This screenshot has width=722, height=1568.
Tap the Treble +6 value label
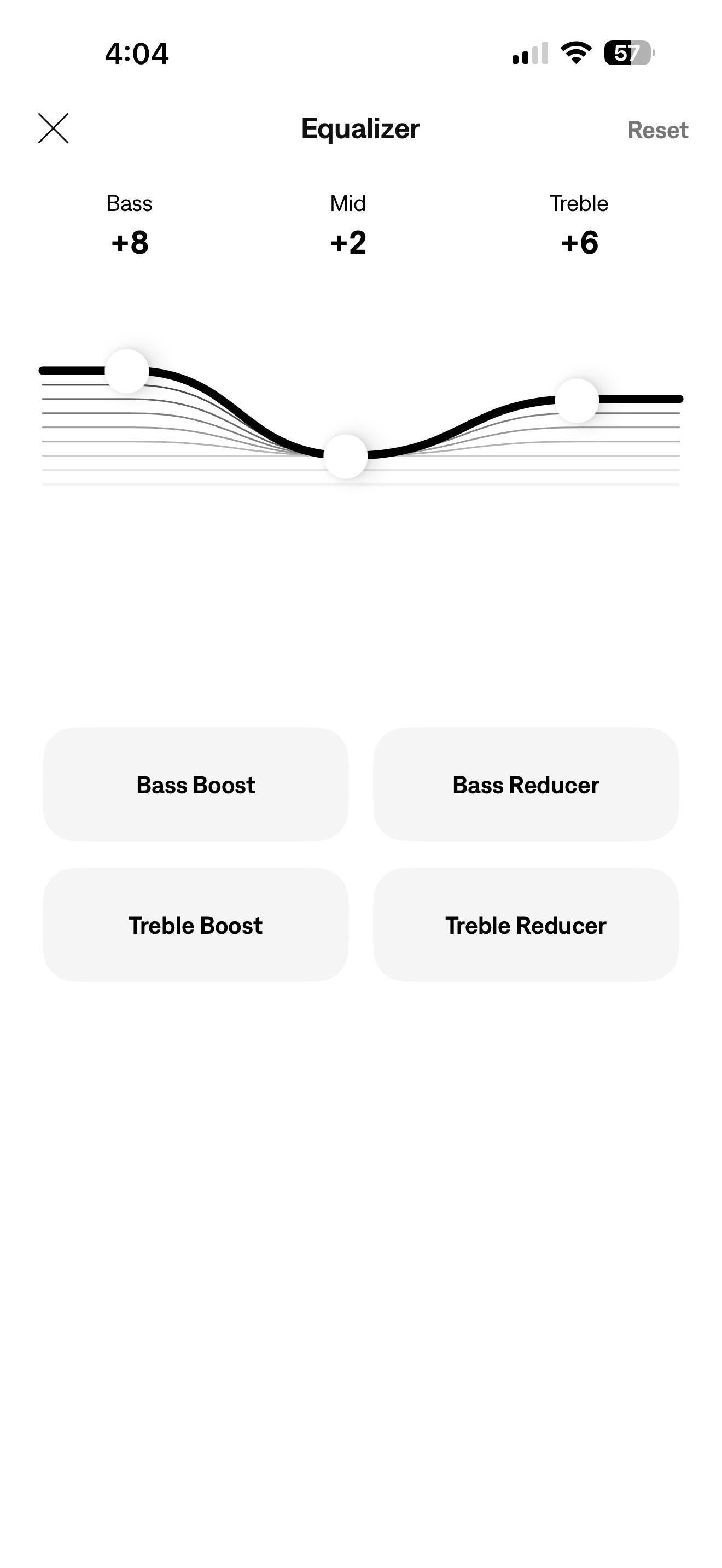579,242
